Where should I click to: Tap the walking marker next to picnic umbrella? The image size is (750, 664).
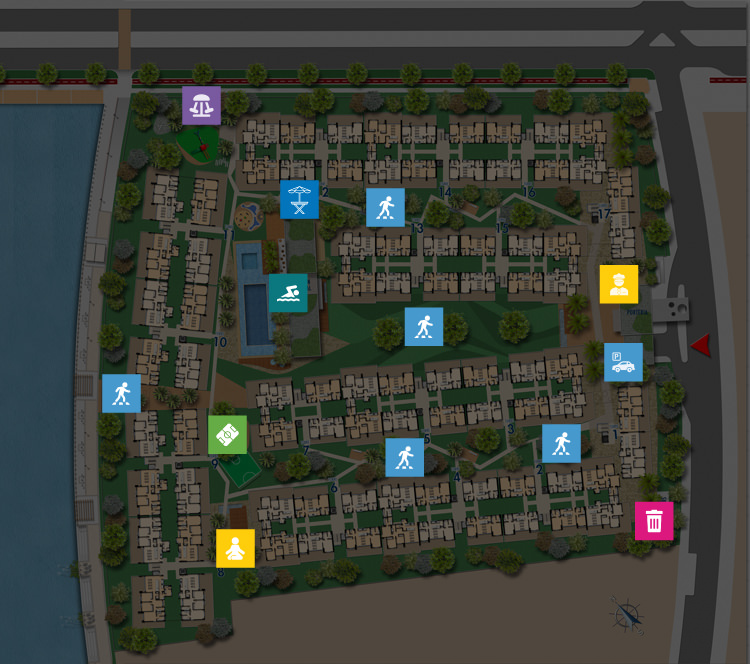tap(385, 208)
